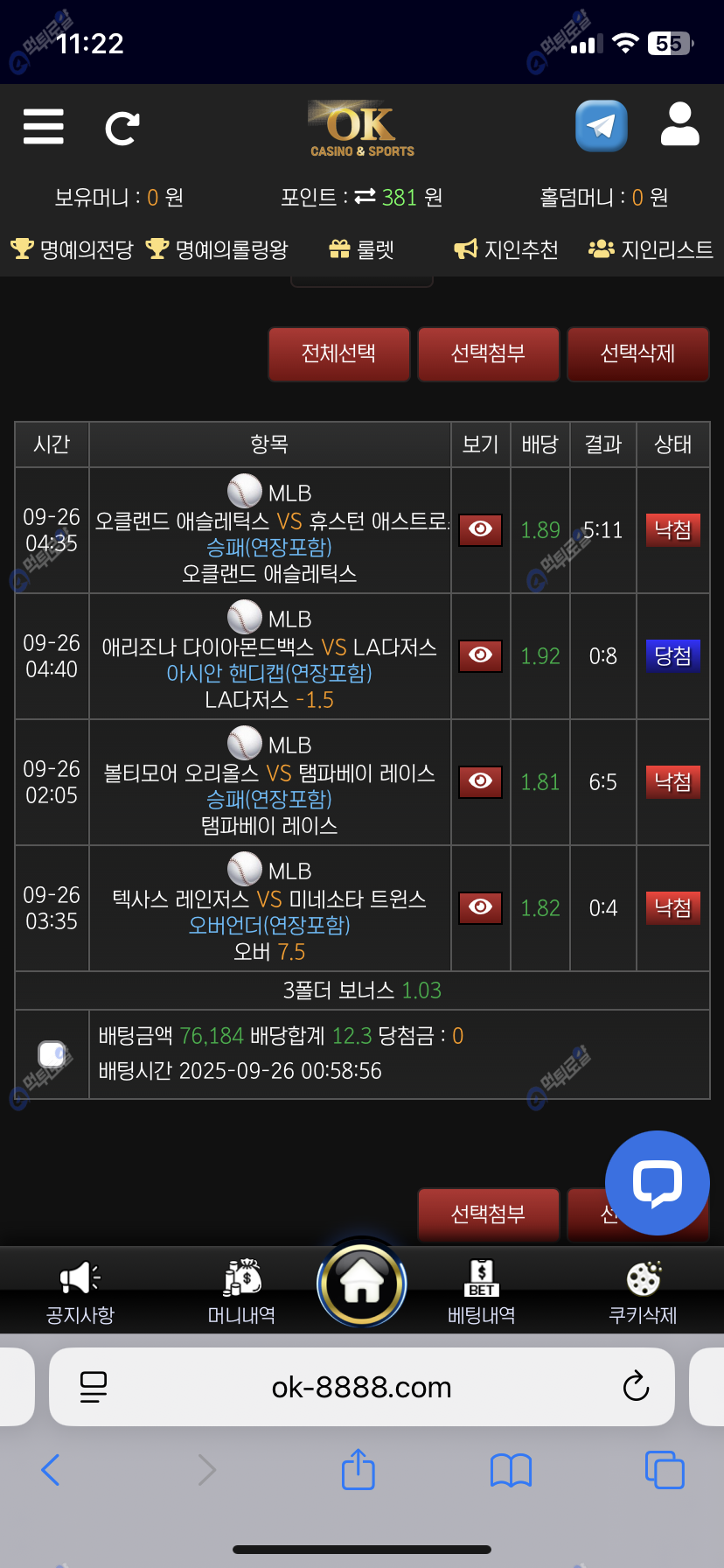Open the hamburger menu
Viewport: 724px width, 1568px height.
click(x=44, y=127)
